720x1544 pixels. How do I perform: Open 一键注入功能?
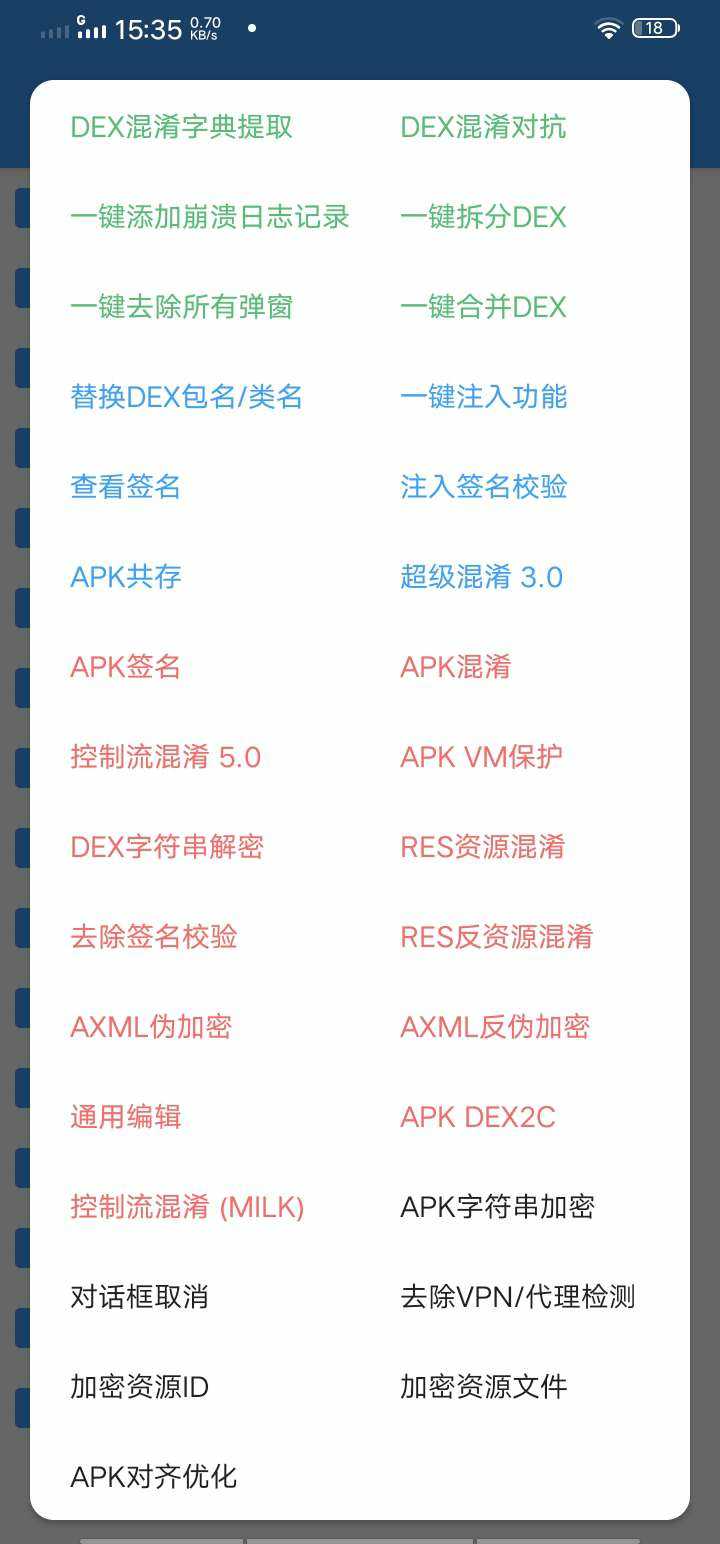click(x=483, y=397)
